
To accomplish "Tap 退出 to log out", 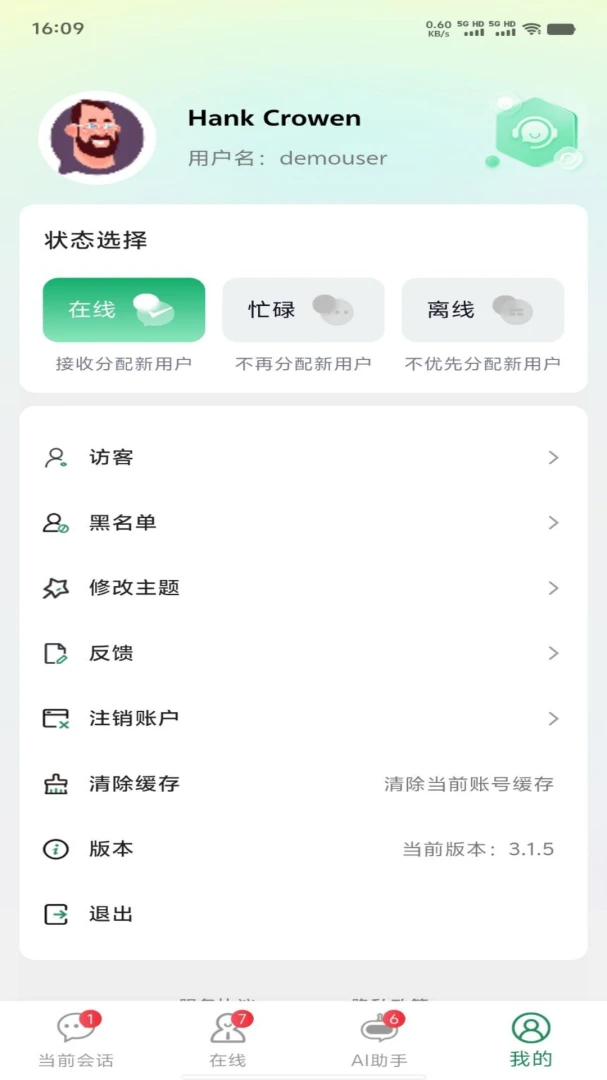I will [303, 914].
